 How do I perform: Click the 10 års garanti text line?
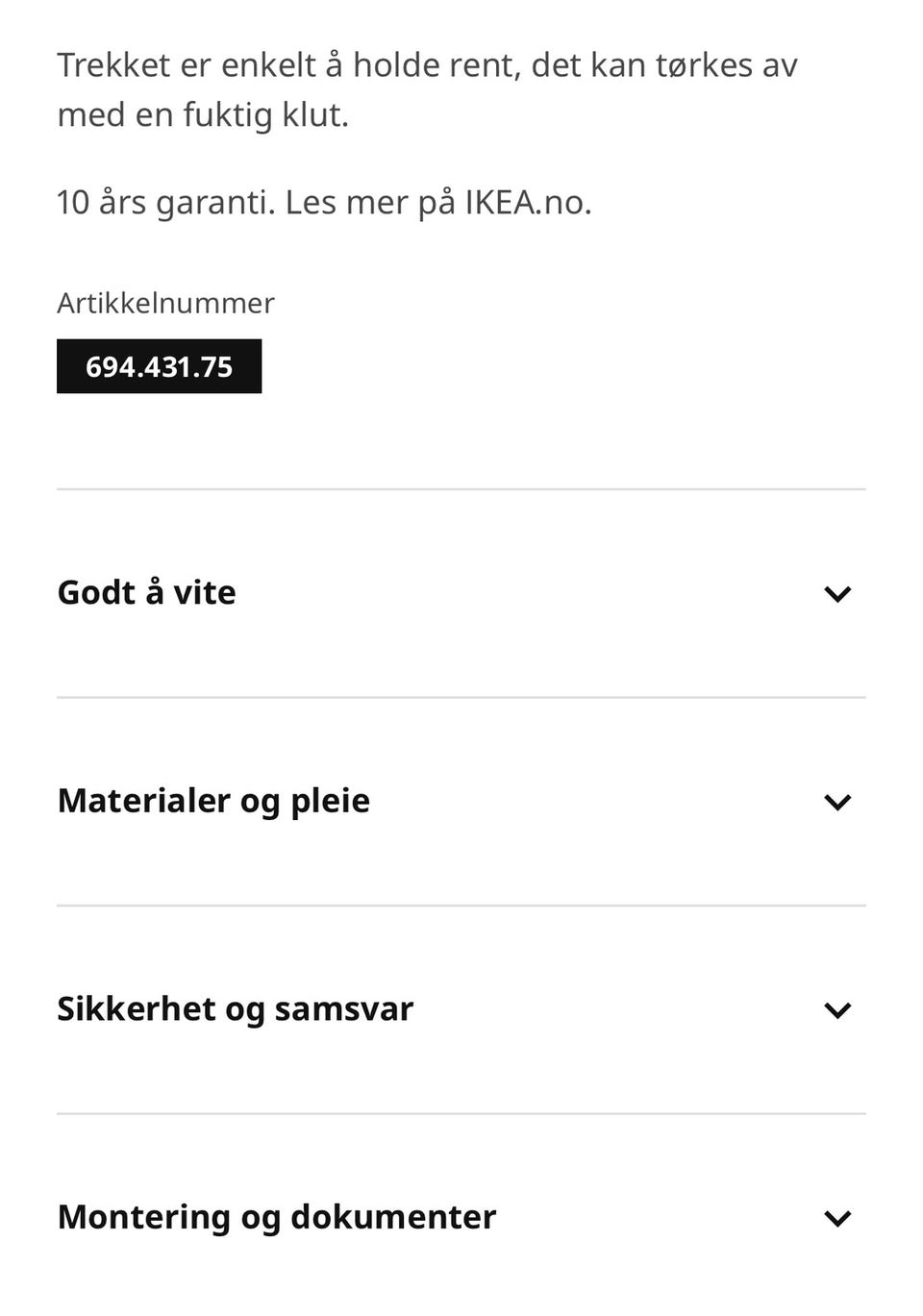324,202
